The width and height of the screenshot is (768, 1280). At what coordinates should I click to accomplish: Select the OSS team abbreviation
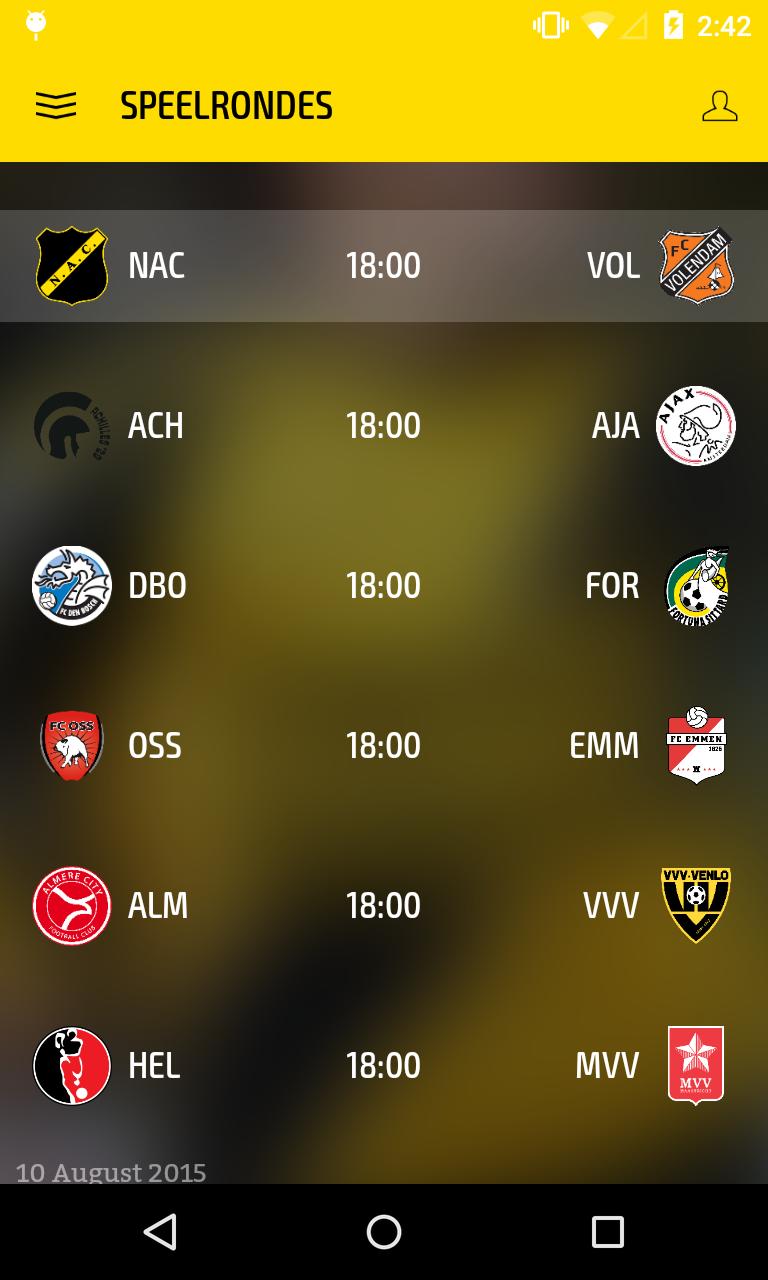coord(155,745)
